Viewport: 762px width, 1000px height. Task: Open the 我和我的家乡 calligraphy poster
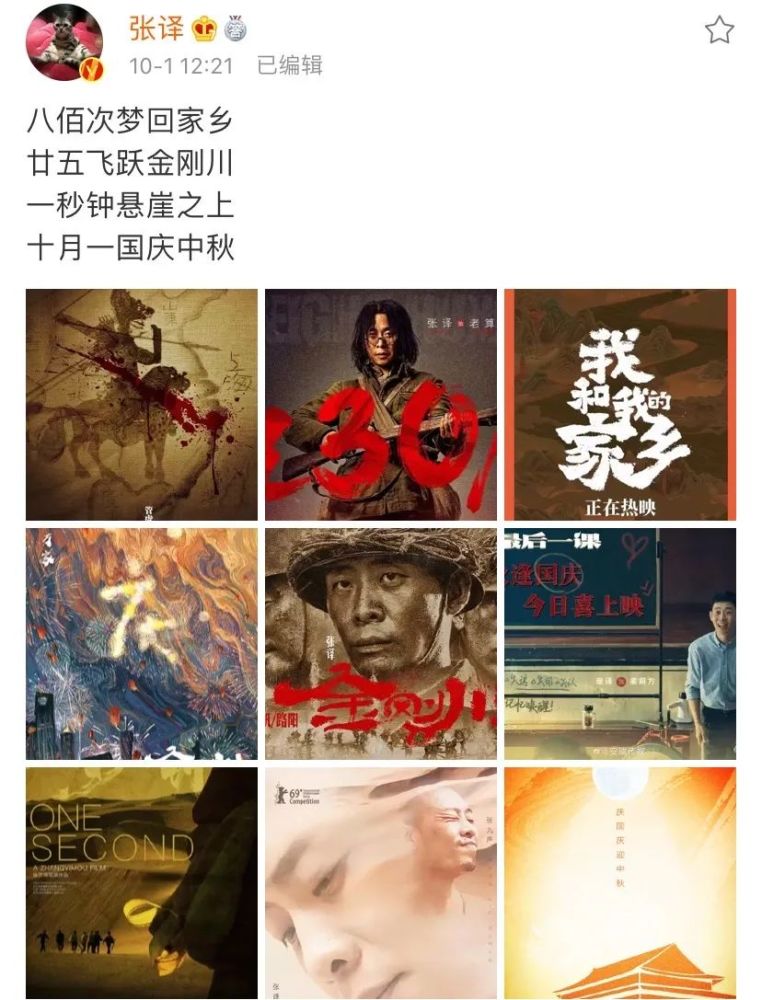coord(622,402)
